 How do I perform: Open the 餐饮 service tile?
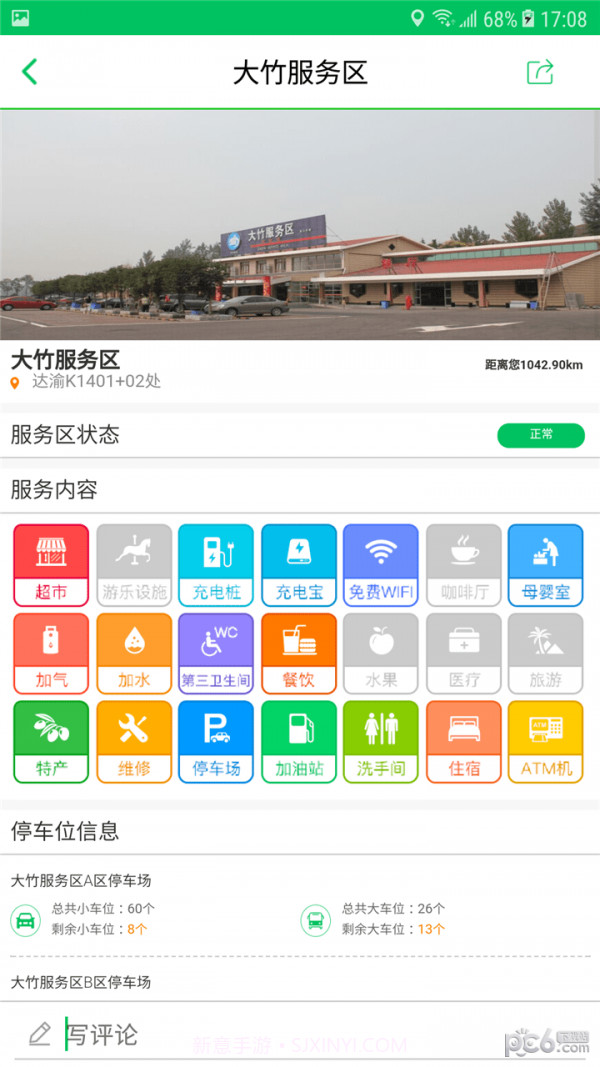coord(299,654)
